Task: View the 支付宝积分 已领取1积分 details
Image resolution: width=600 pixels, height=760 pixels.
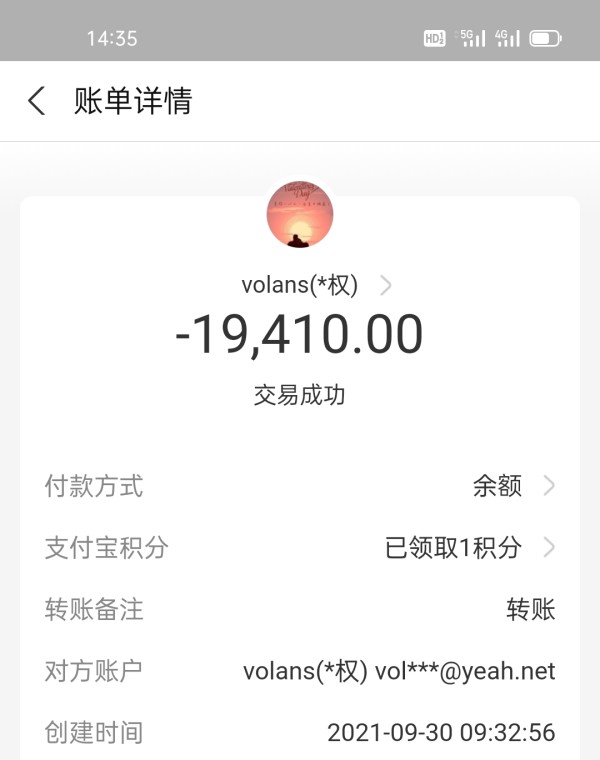Action: point(300,548)
